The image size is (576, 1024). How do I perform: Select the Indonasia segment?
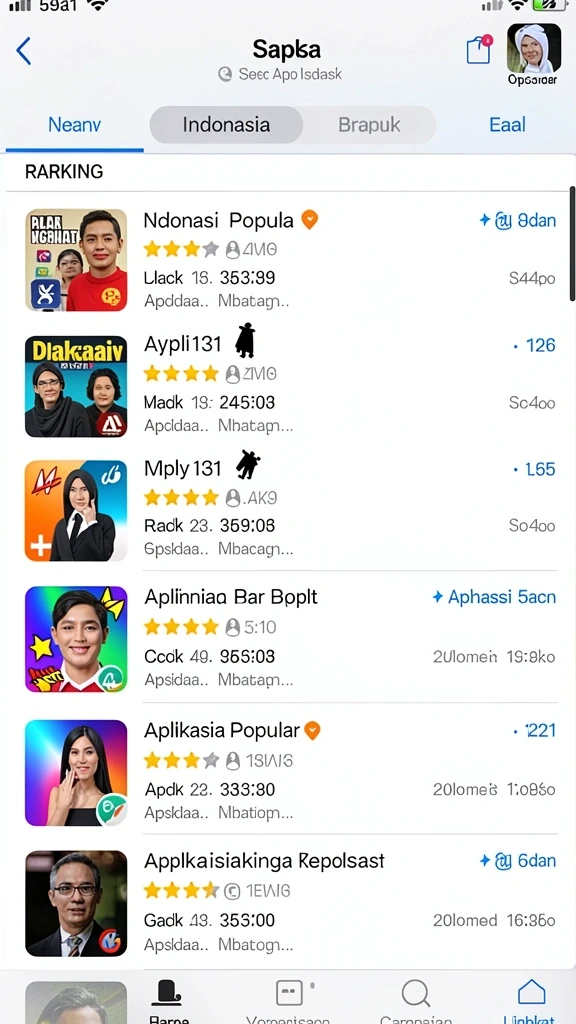tap(226, 125)
